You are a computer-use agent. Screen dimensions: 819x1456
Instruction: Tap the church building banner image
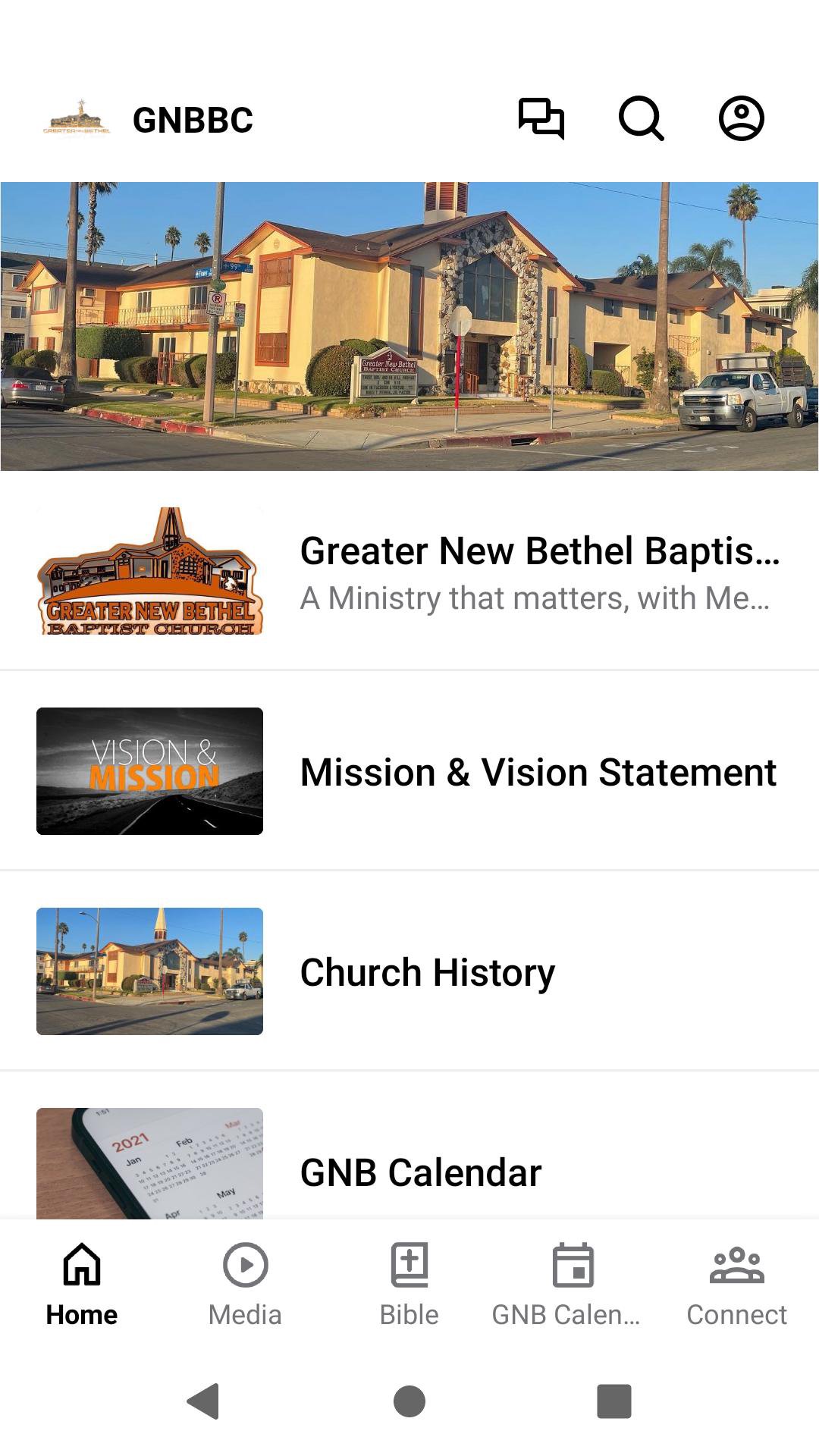[x=409, y=326]
